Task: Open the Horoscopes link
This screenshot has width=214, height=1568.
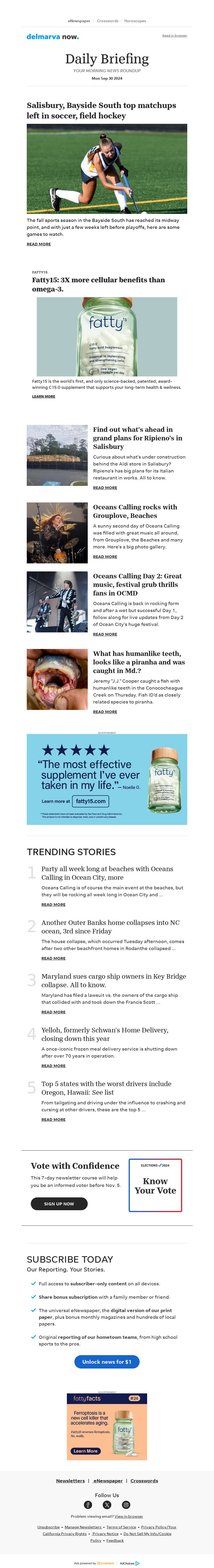Action: click(135, 21)
